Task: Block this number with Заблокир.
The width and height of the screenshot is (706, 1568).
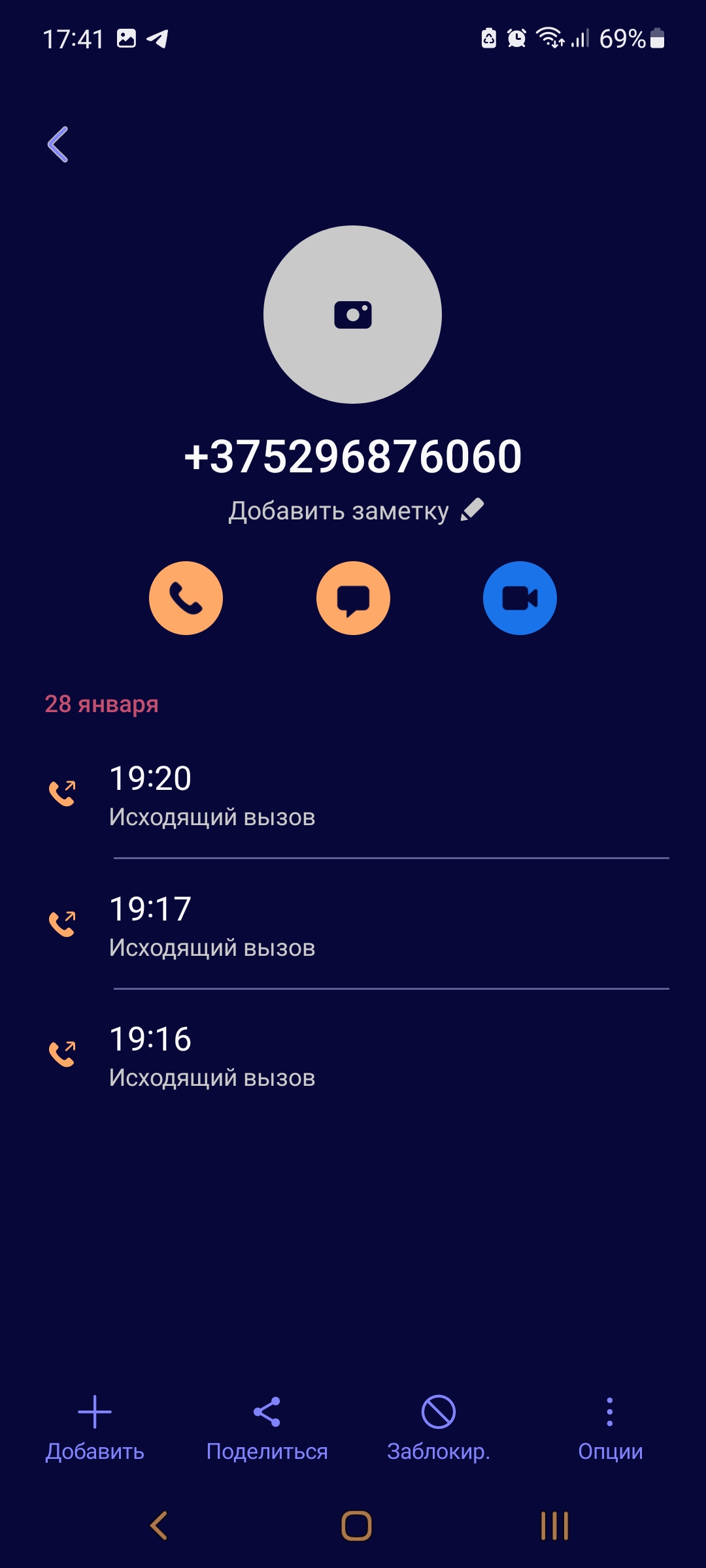Action: [439, 1429]
